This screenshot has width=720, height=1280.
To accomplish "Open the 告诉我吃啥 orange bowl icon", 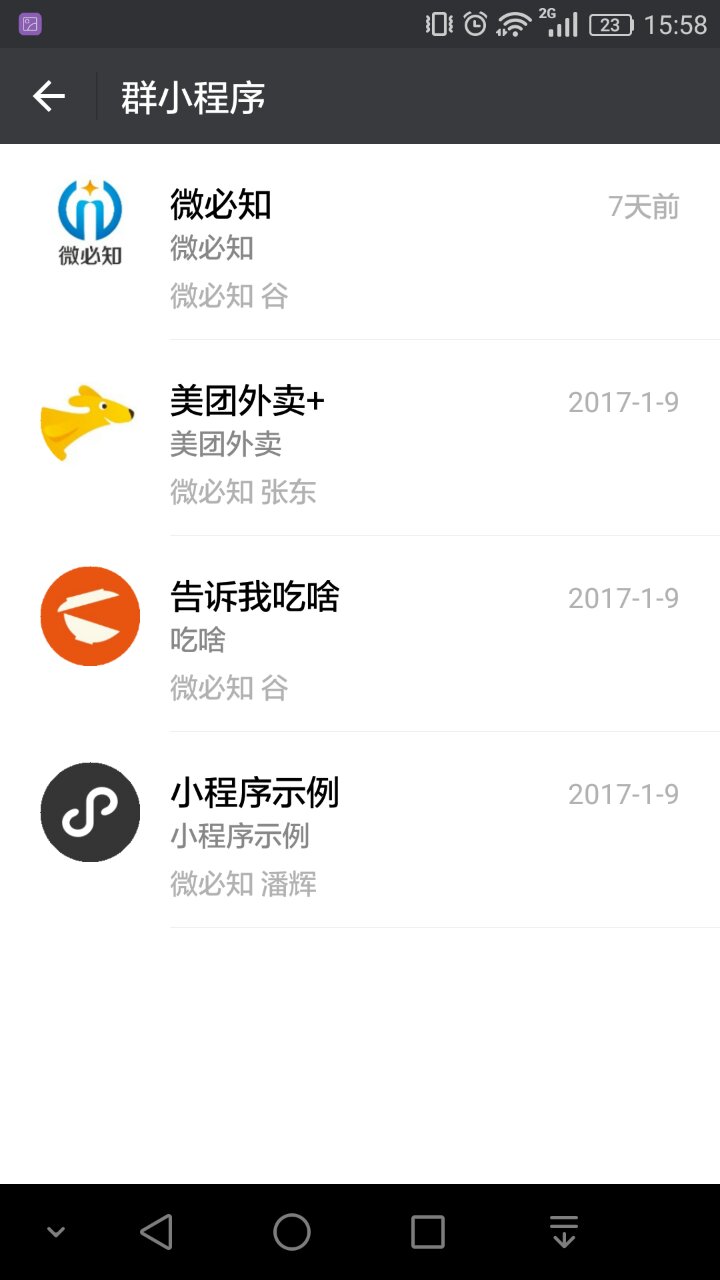I will (89, 614).
